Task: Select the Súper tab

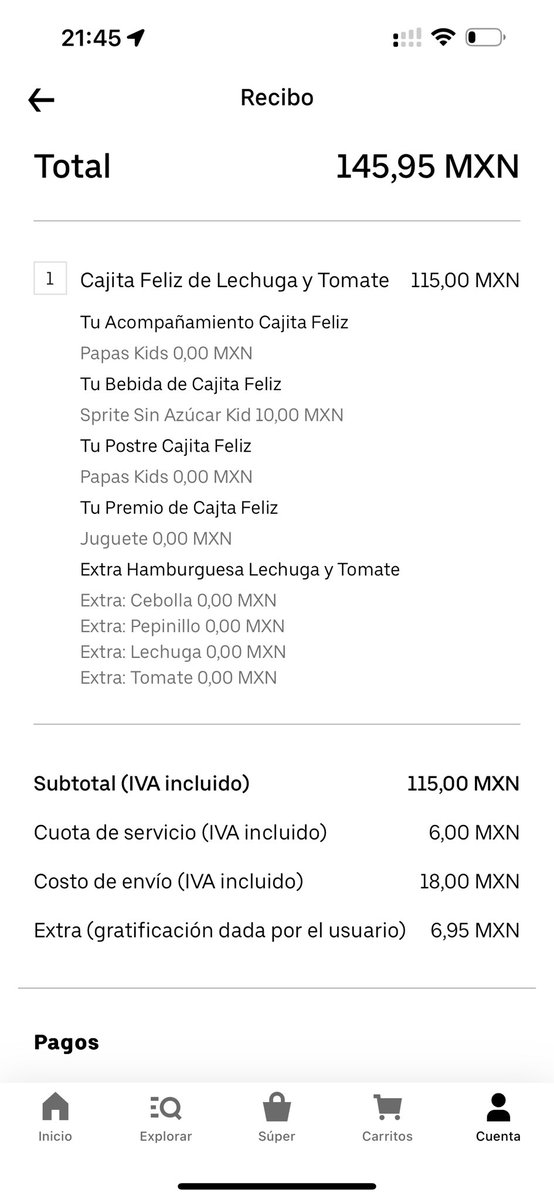Action: 277,1118
